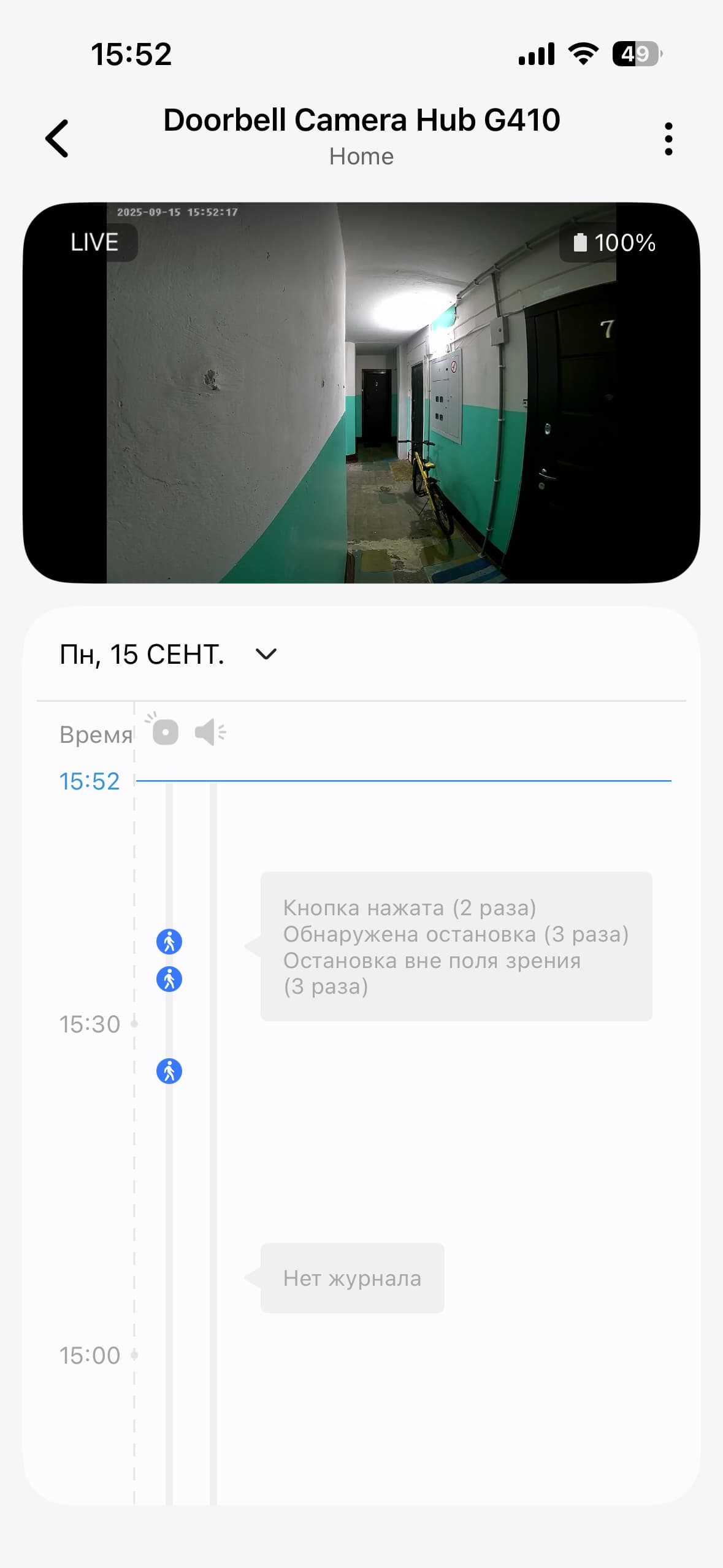Open the log entry Кнопка нажата
Image resolution: width=723 pixels, height=1568 pixels.
coord(456,946)
